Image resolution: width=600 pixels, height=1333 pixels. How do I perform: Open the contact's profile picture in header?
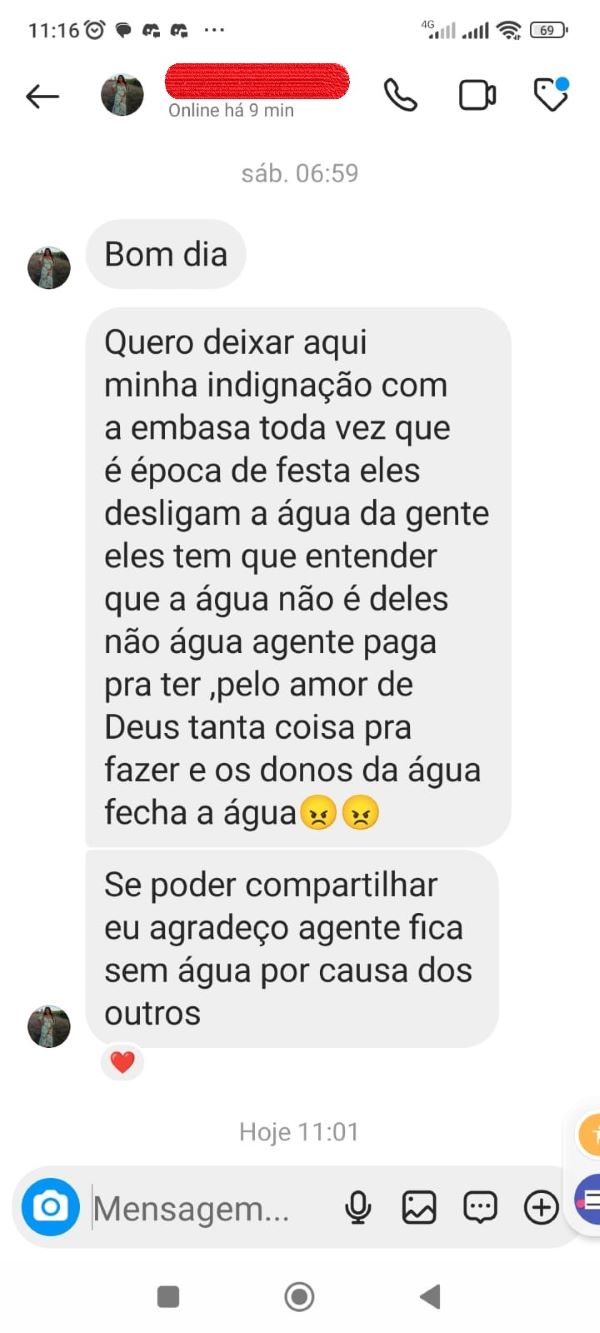(x=122, y=95)
